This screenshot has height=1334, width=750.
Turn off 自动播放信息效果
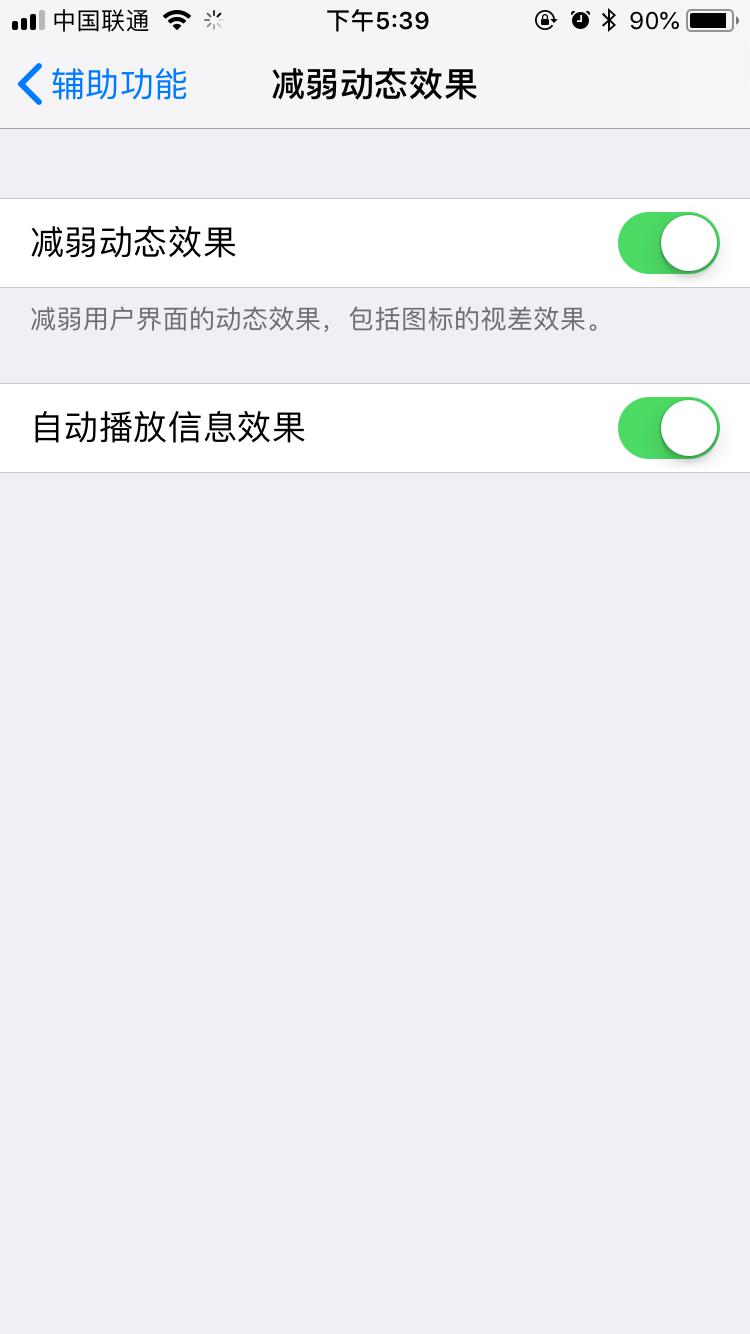tap(668, 428)
